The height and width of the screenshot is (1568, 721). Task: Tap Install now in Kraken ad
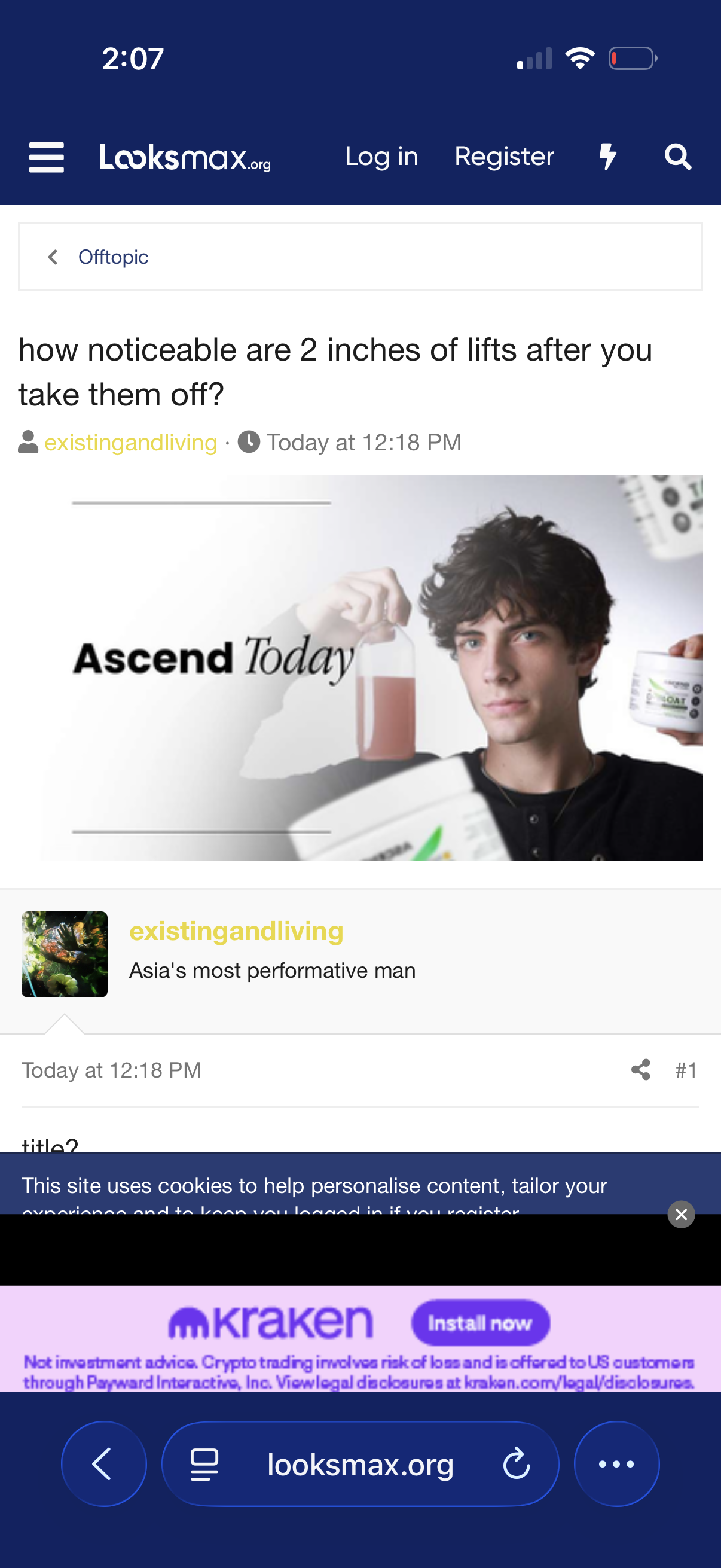[x=480, y=1323]
